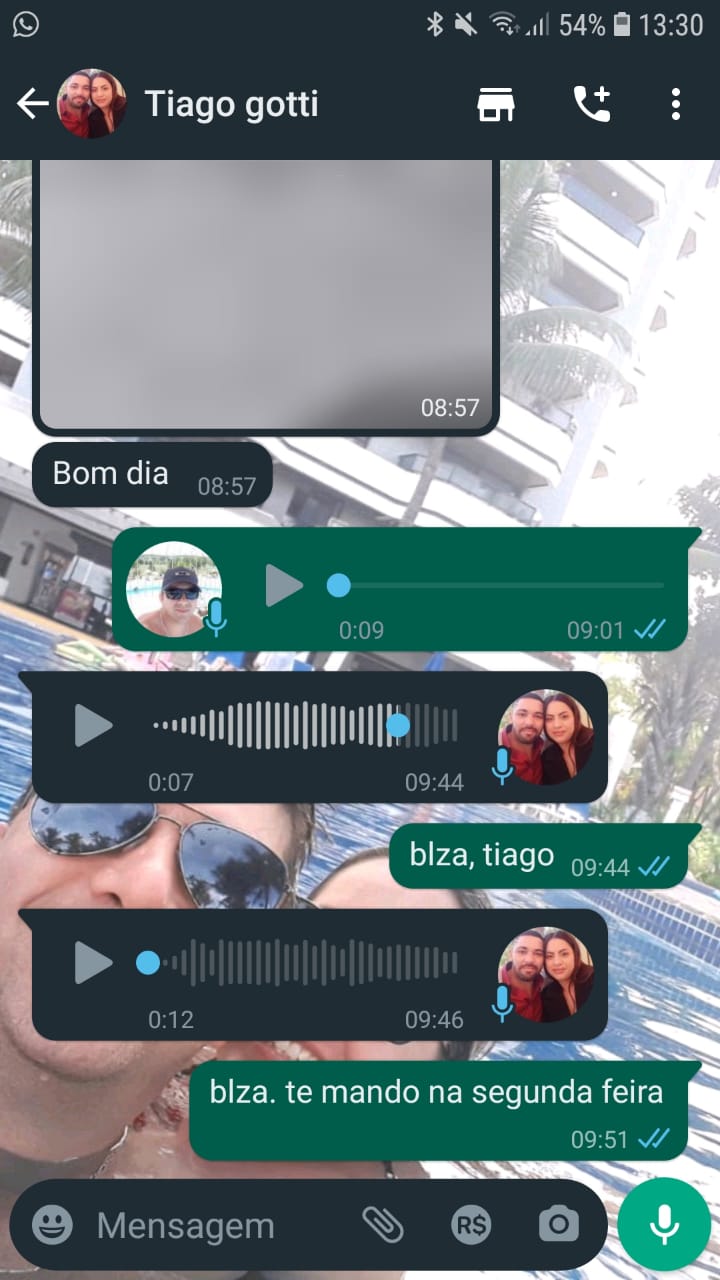Seek within the 0:07 voice message waveform
Viewport: 720px width, 1280px height.
tap(305, 725)
